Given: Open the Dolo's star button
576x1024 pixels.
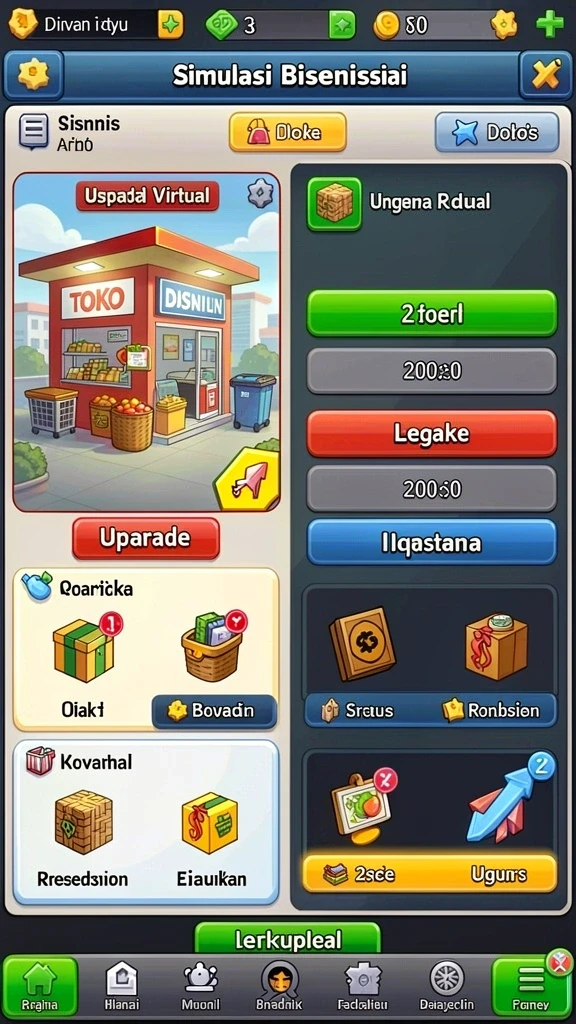Looking at the screenshot, I should coord(497,133).
